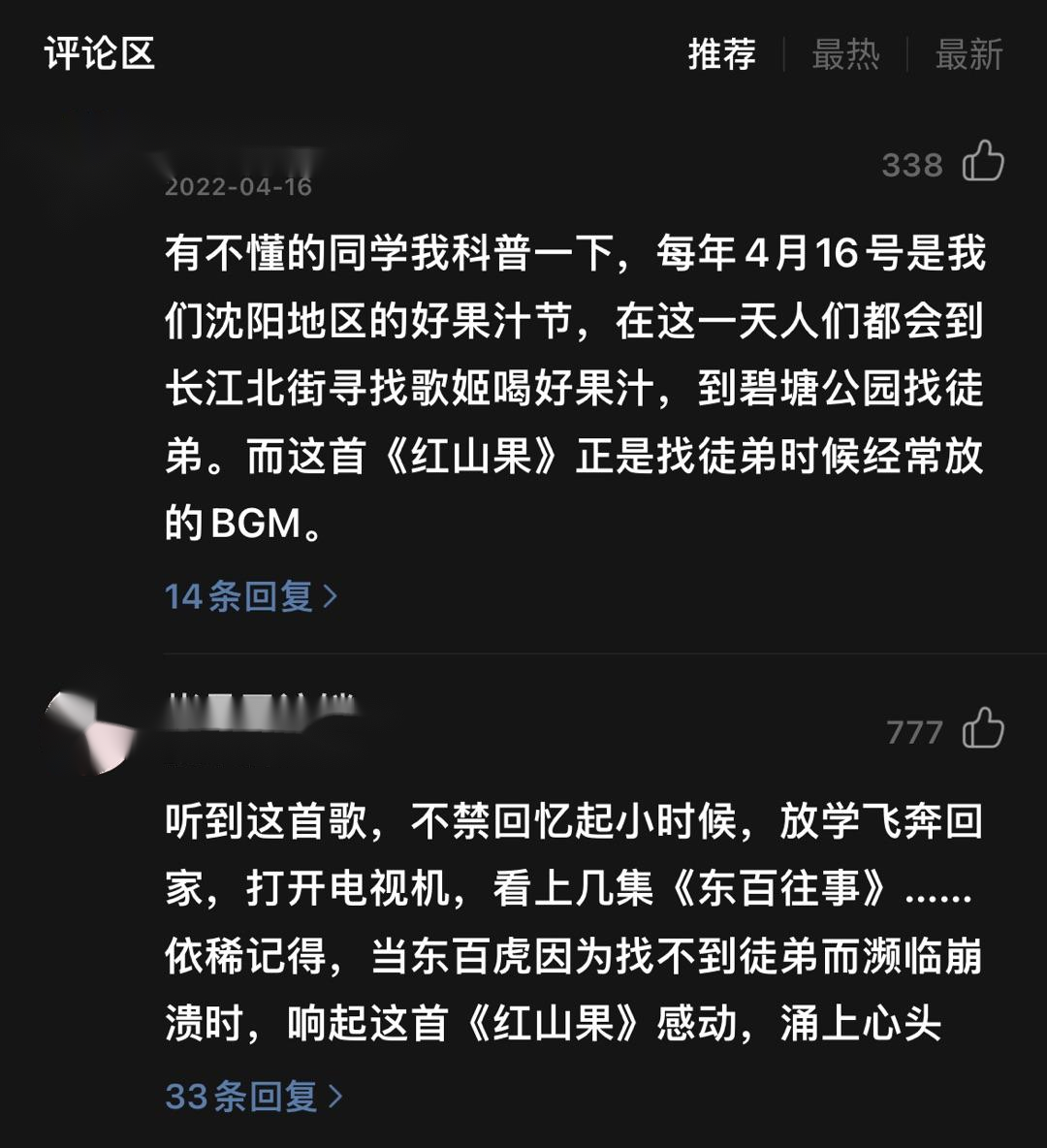Switch to the 最热 comments tab
This screenshot has height=1148, width=1047.
click(x=845, y=54)
